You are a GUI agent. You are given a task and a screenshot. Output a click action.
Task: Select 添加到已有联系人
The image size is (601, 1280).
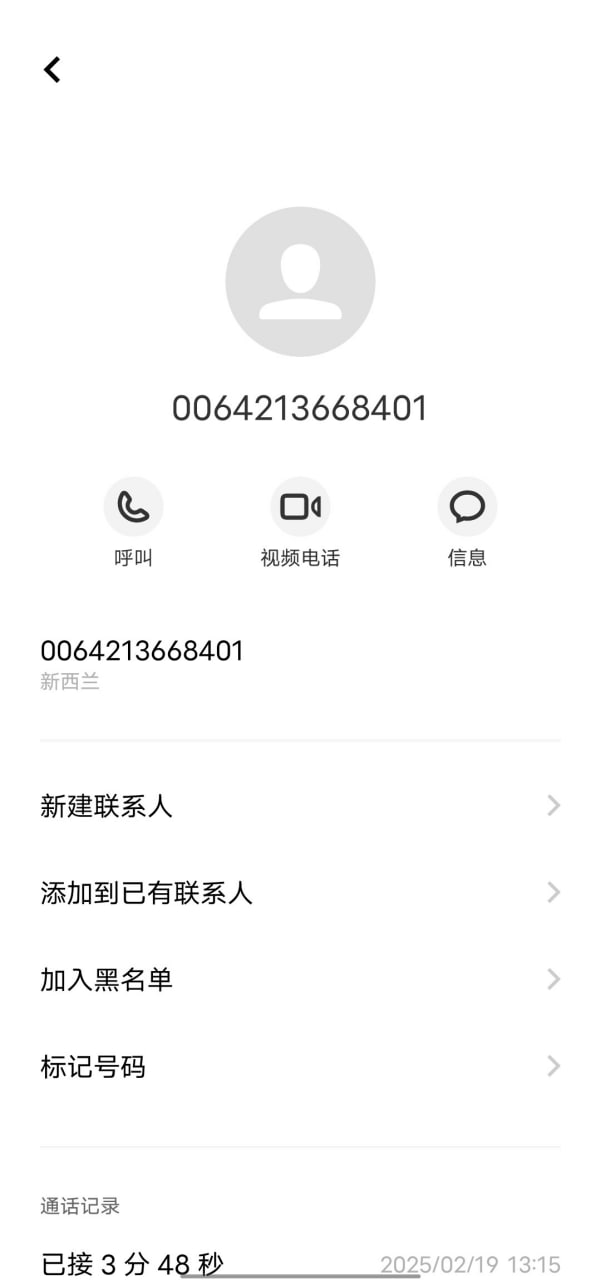point(300,893)
